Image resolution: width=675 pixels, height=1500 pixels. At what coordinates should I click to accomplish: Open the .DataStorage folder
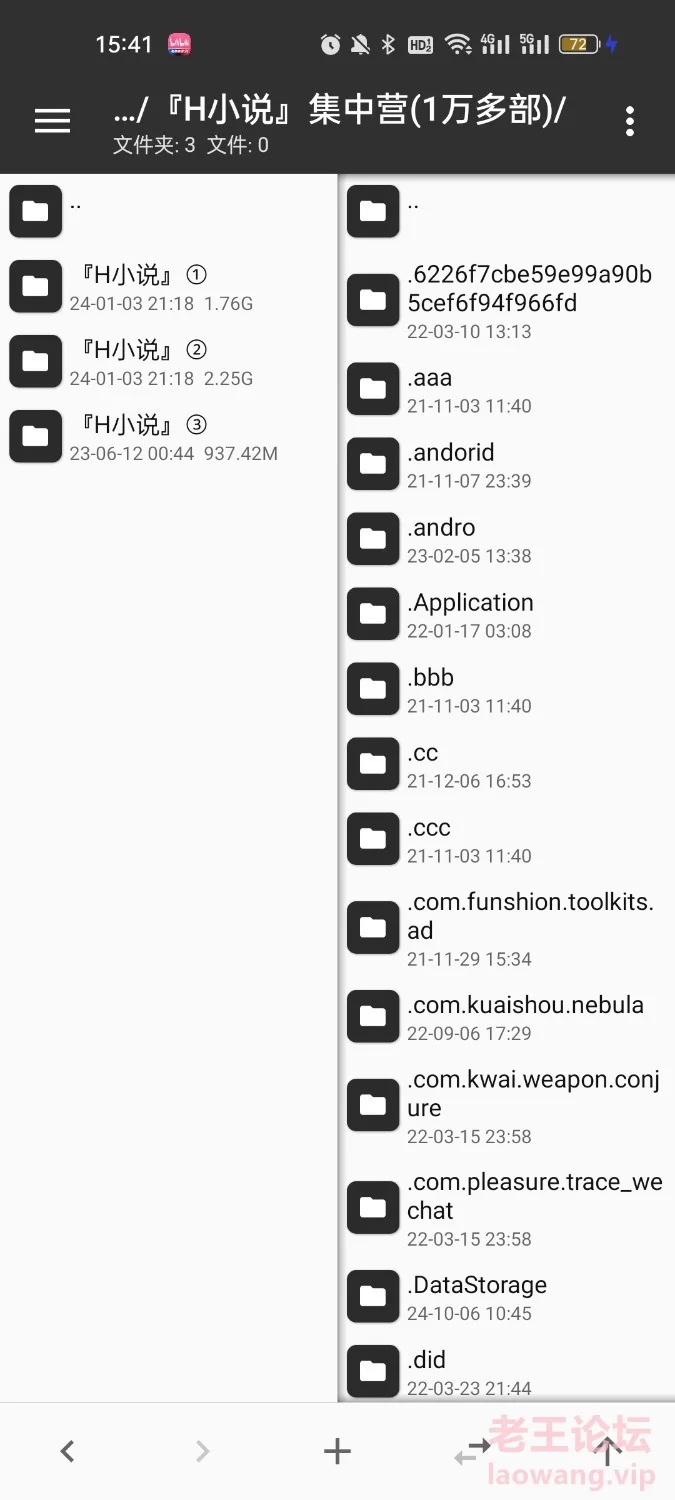coord(507,1297)
